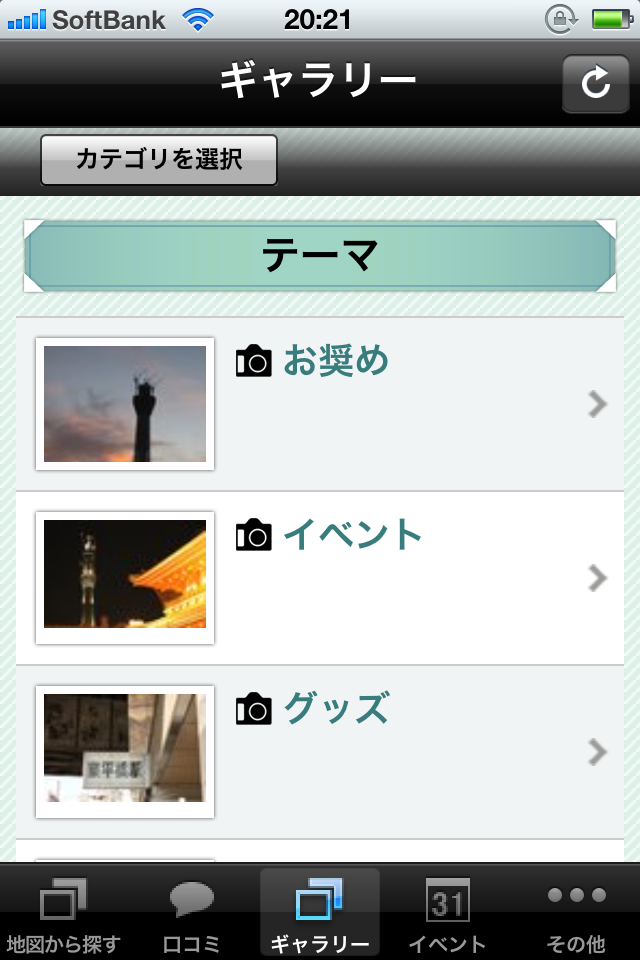Open the イベント photo theme
Image resolution: width=640 pixels, height=960 pixels.
point(320,578)
